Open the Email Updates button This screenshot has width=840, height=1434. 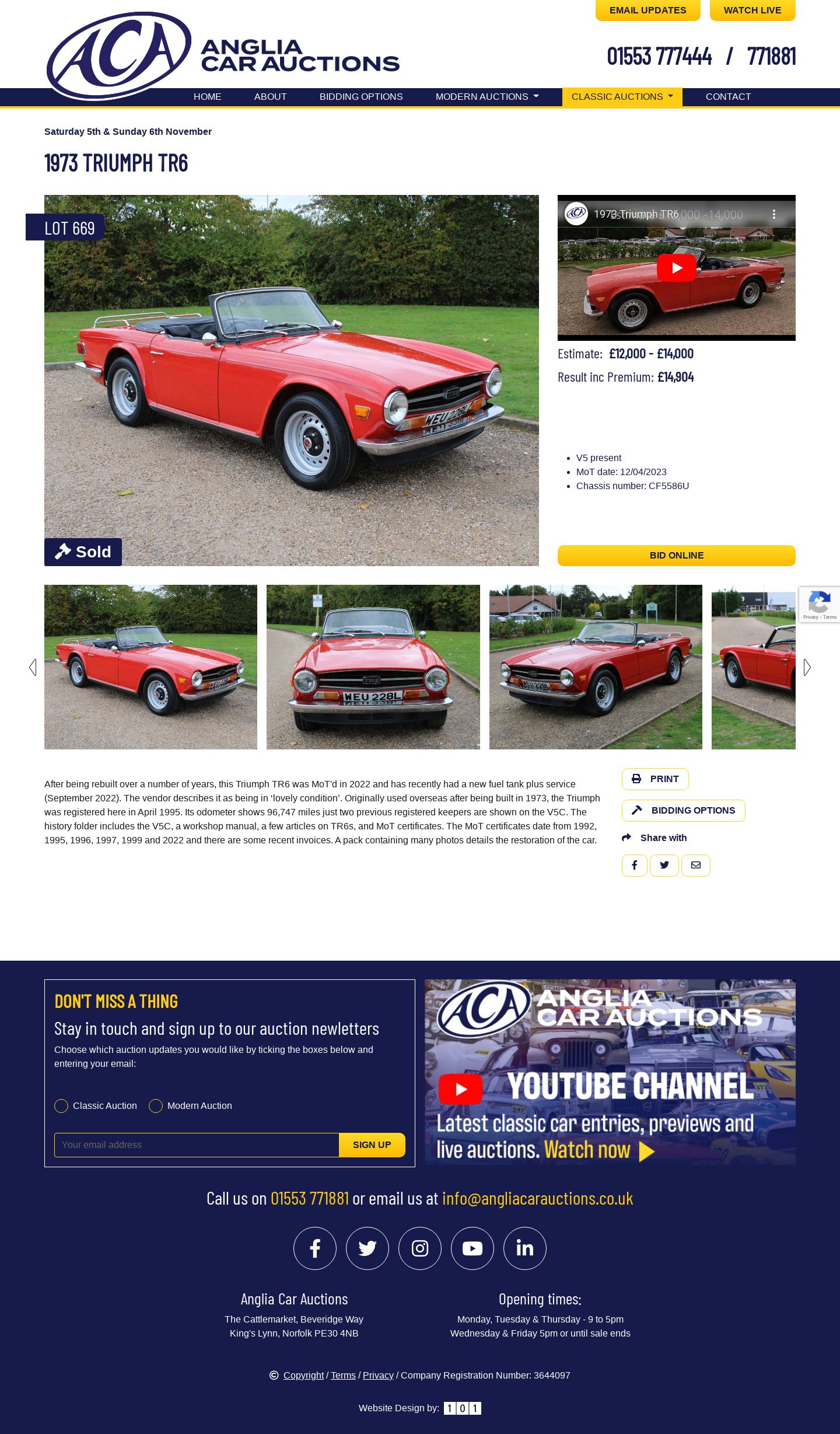[x=647, y=10]
